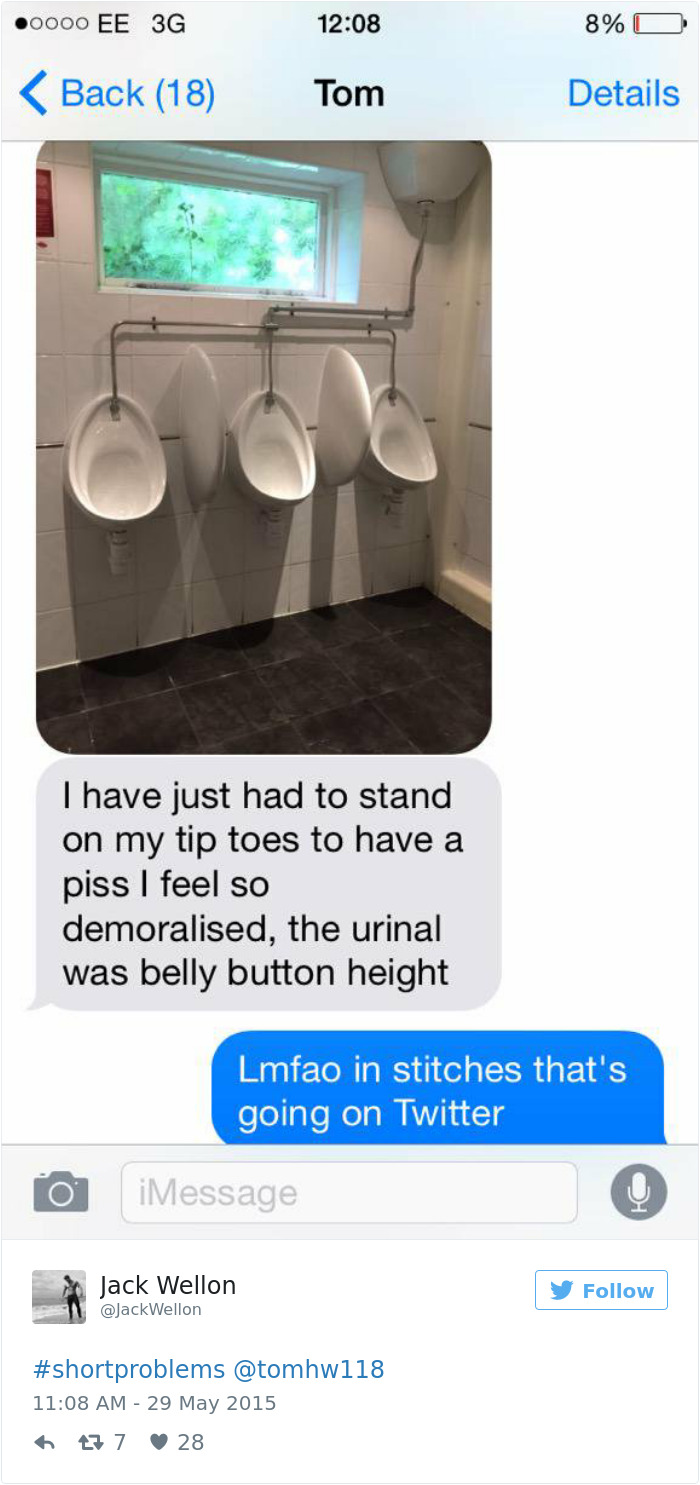
Task: Like the tweet with heart icon
Action: pos(158,1442)
